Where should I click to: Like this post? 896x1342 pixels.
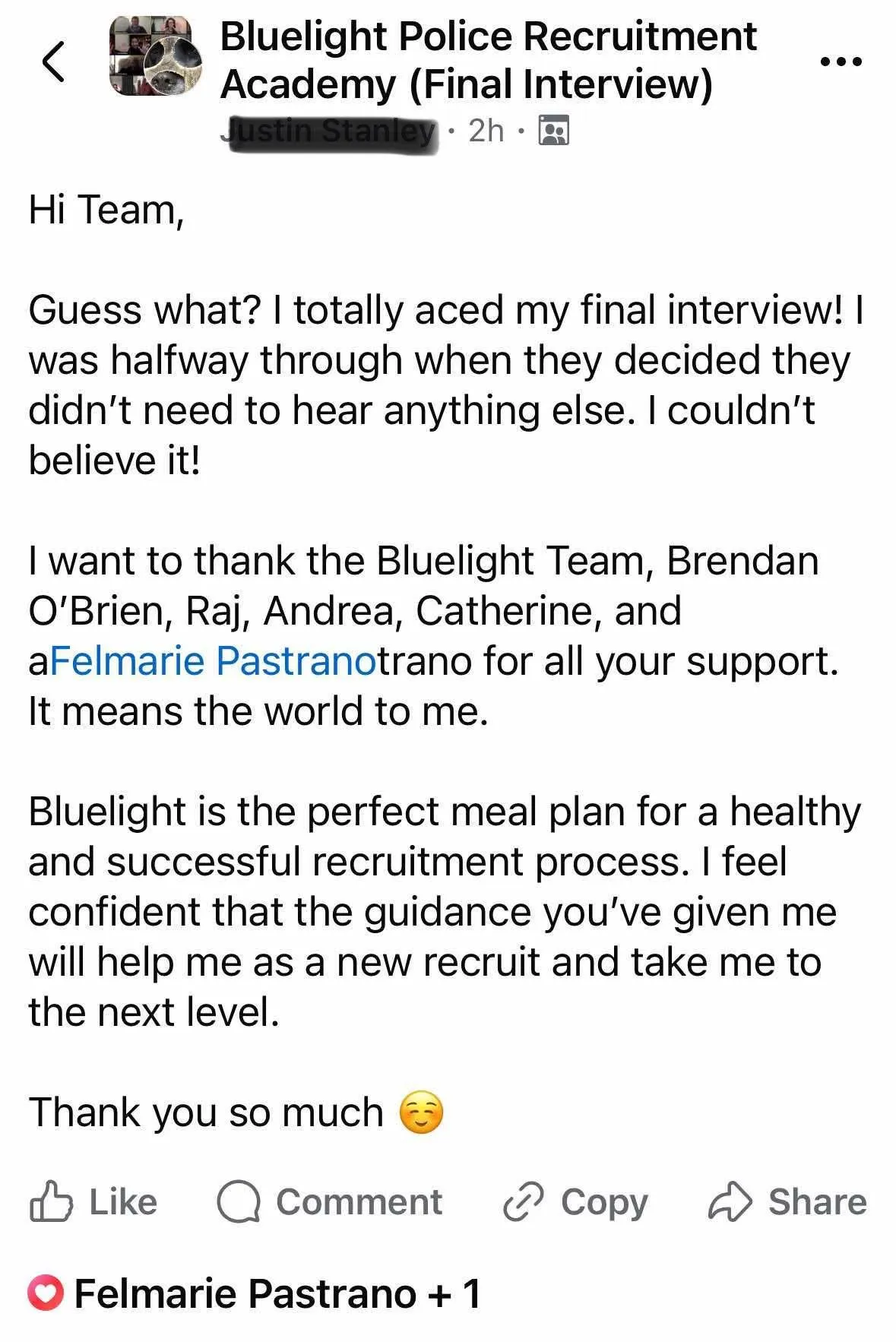93,1202
